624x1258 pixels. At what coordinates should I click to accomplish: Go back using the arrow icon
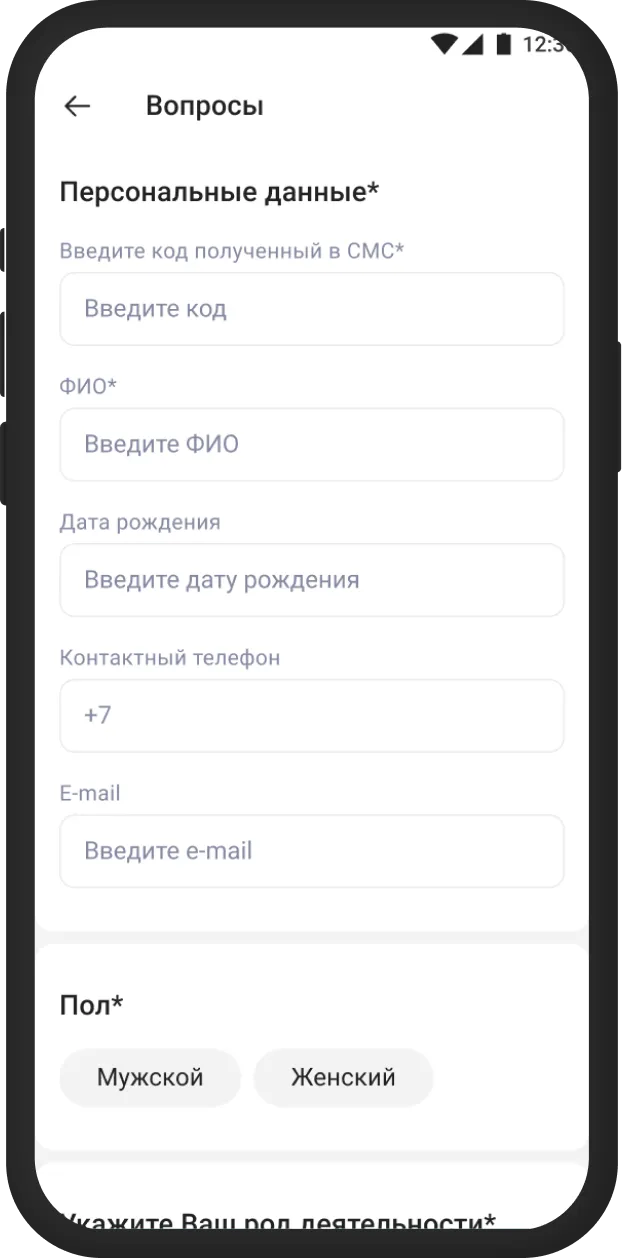(x=77, y=106)
